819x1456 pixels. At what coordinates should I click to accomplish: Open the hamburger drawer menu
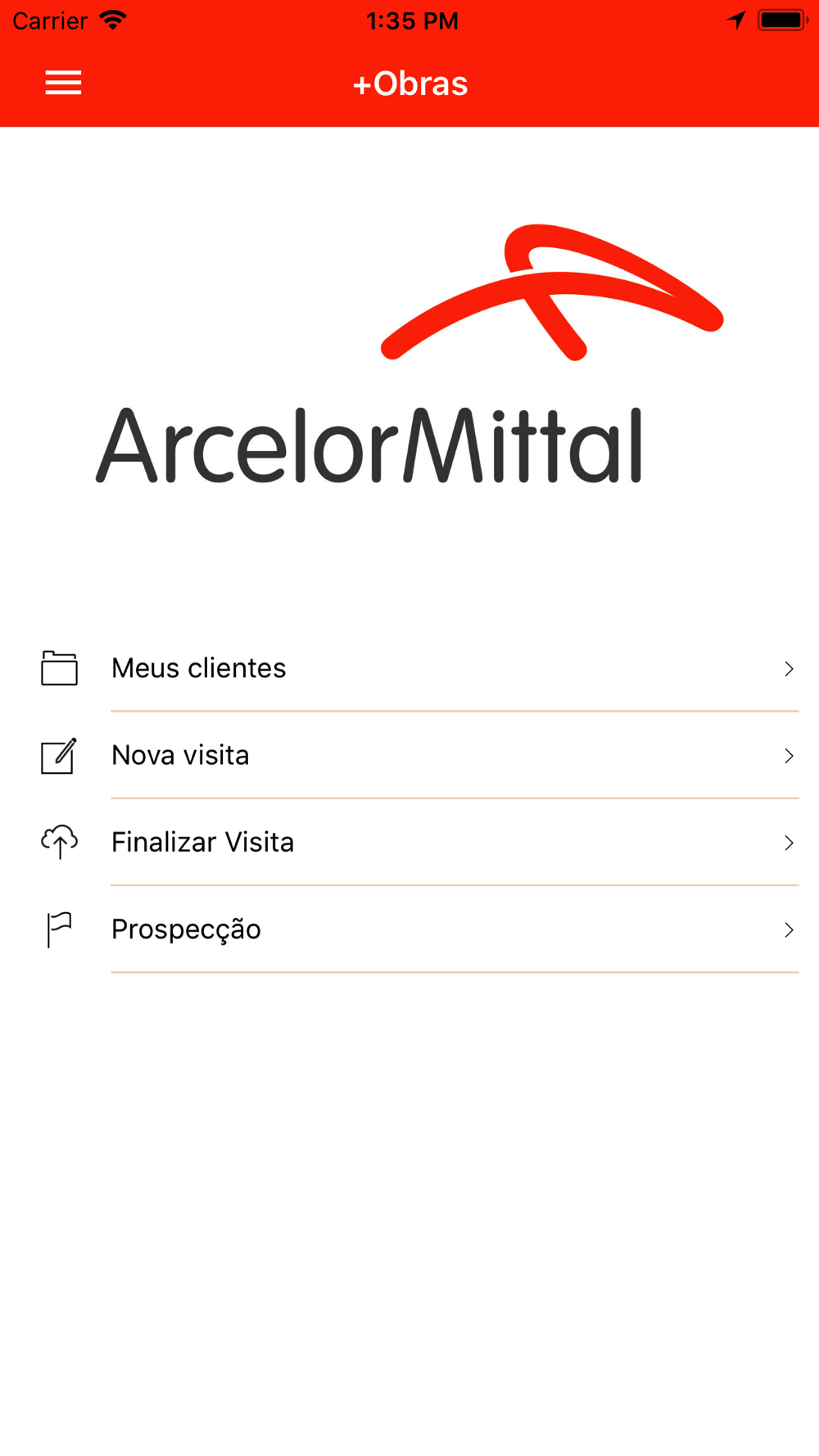pos(63,83)
